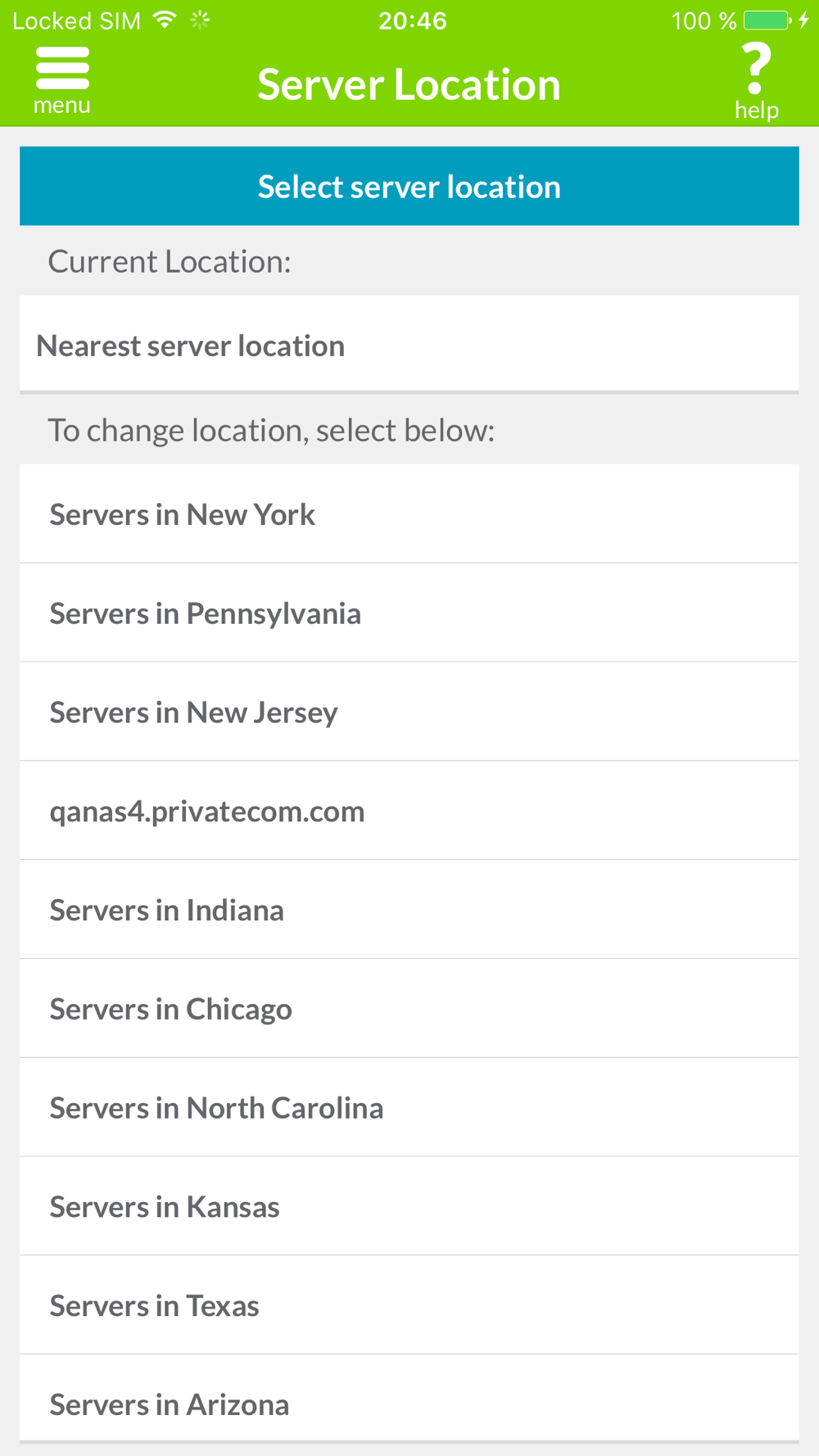Select Servers in Pennsylvania
The image size is (819, 1456).
409,613
